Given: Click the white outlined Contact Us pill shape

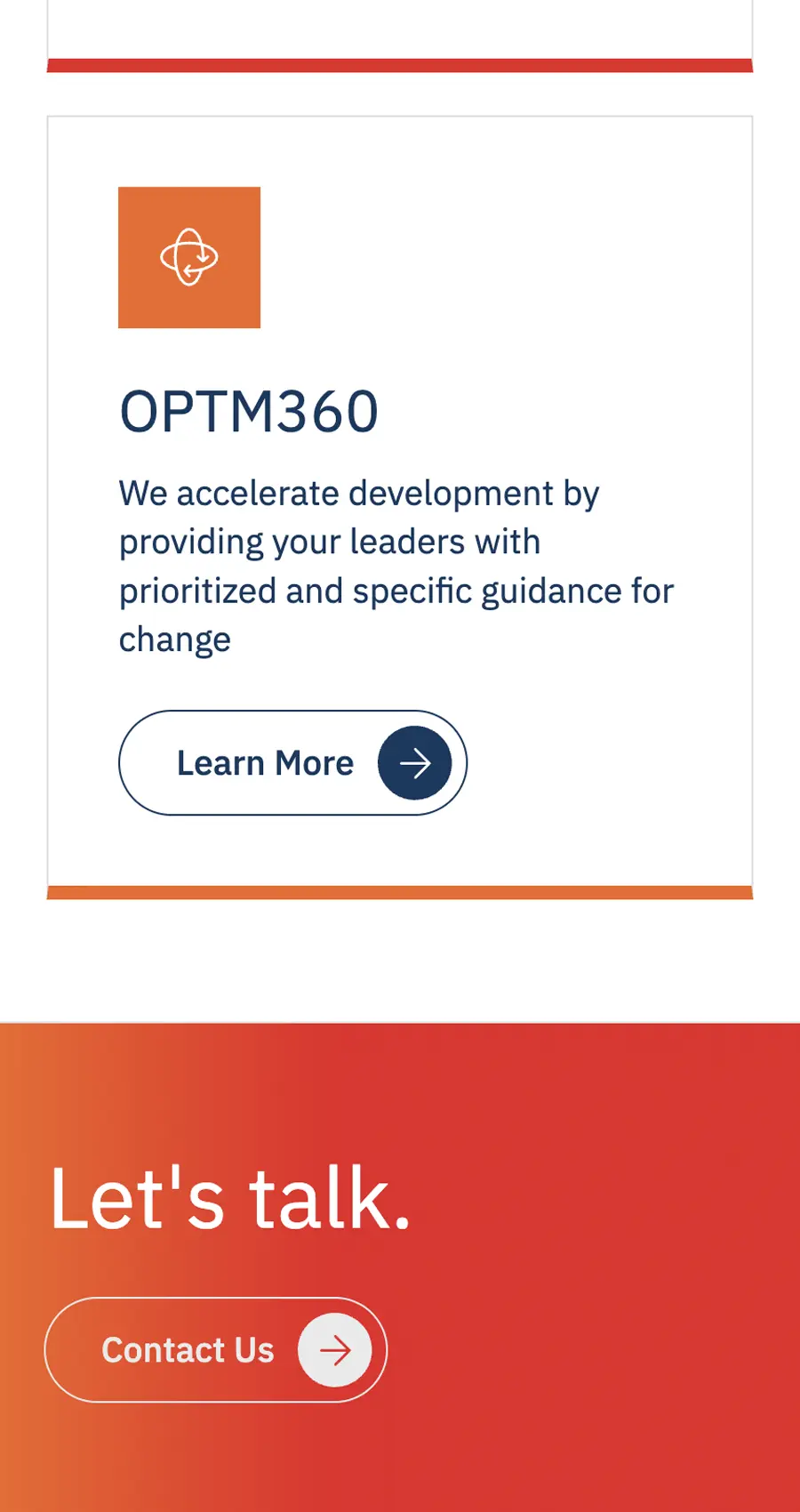Looking at the screenshot, I should (216, 1350).
